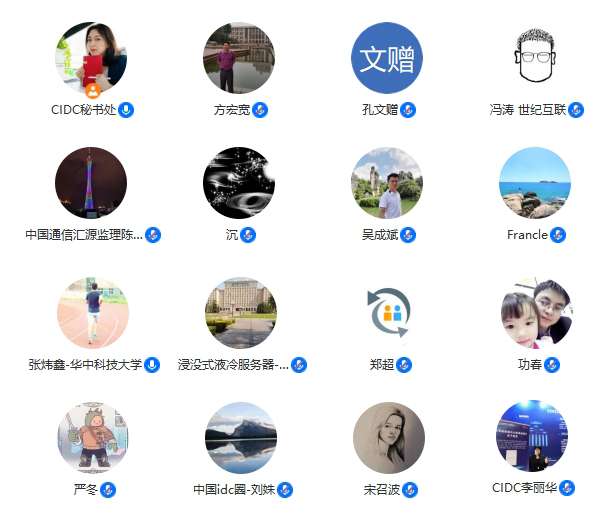Open 宋召波's participant tile
The height and width of the screenshot is (522, 604).
387,438
